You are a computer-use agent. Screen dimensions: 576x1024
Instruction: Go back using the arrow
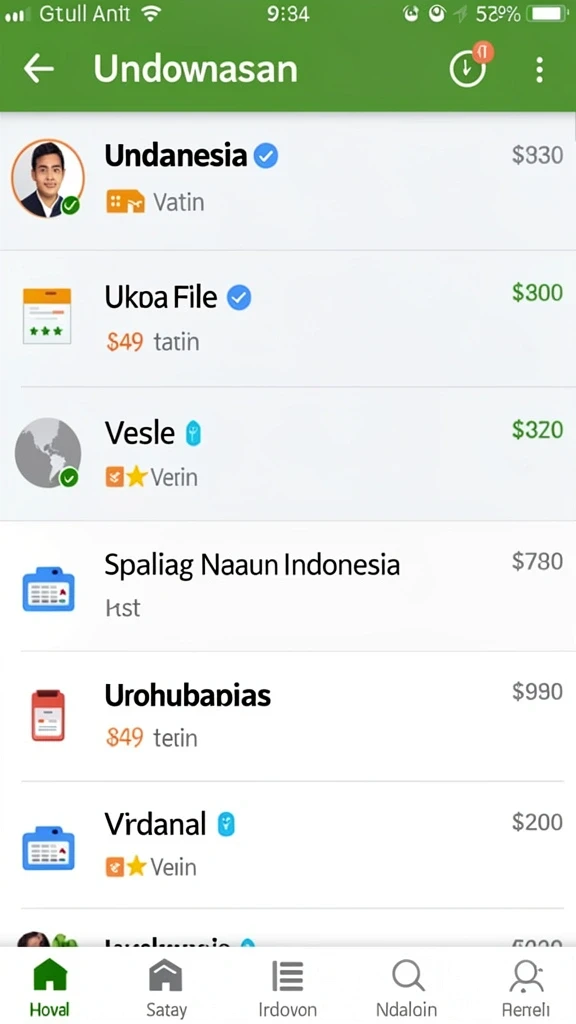(x=39, y=69)
